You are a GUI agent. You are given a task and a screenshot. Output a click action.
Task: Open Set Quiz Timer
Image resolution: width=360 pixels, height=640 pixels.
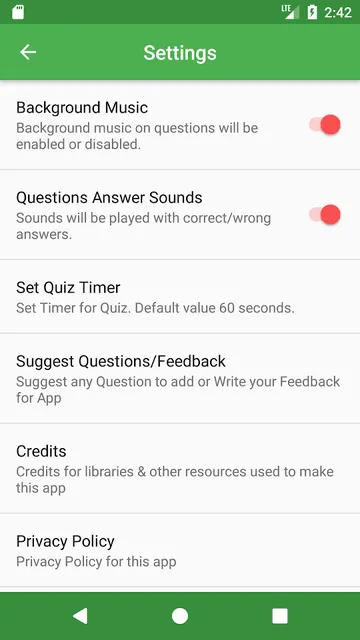click(x=180, y=297)
